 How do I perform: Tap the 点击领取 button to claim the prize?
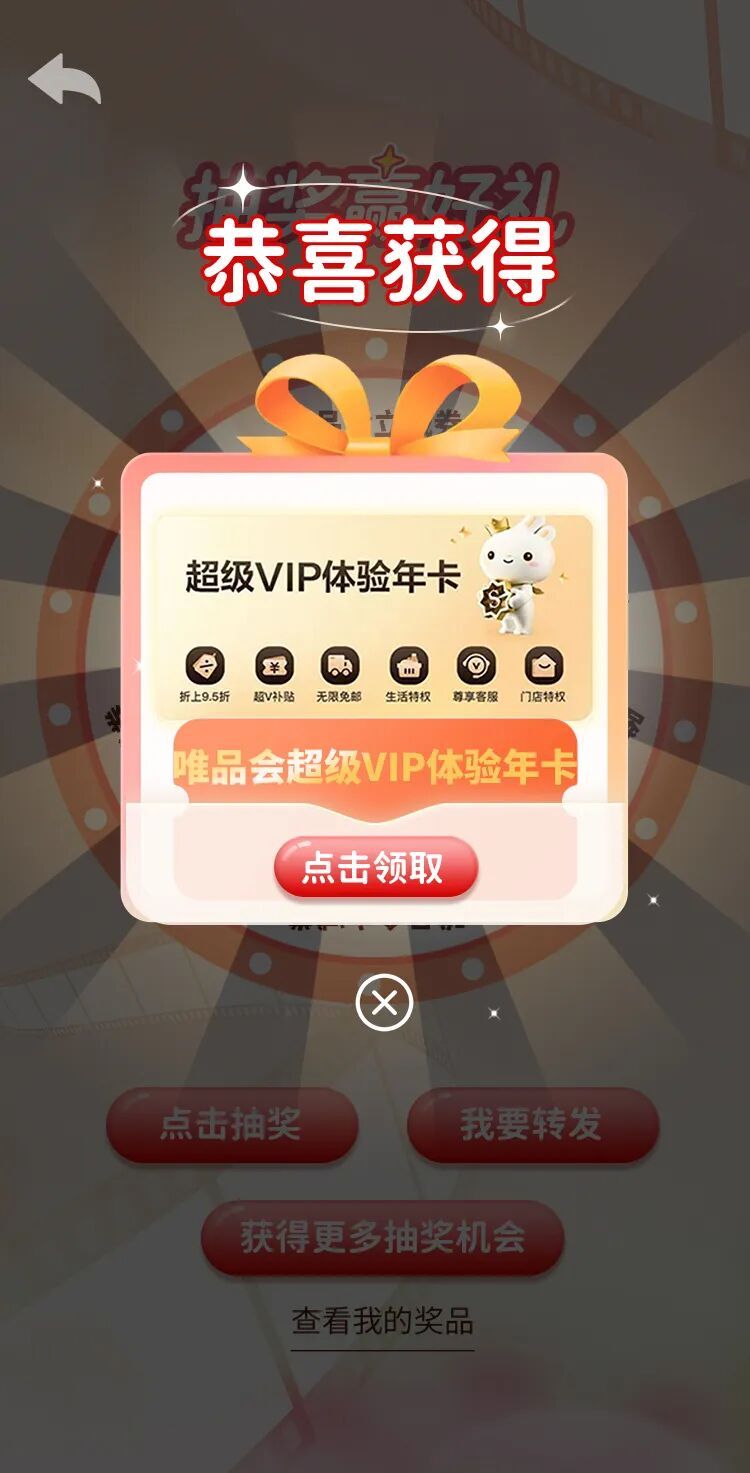[x=376, y=868]
